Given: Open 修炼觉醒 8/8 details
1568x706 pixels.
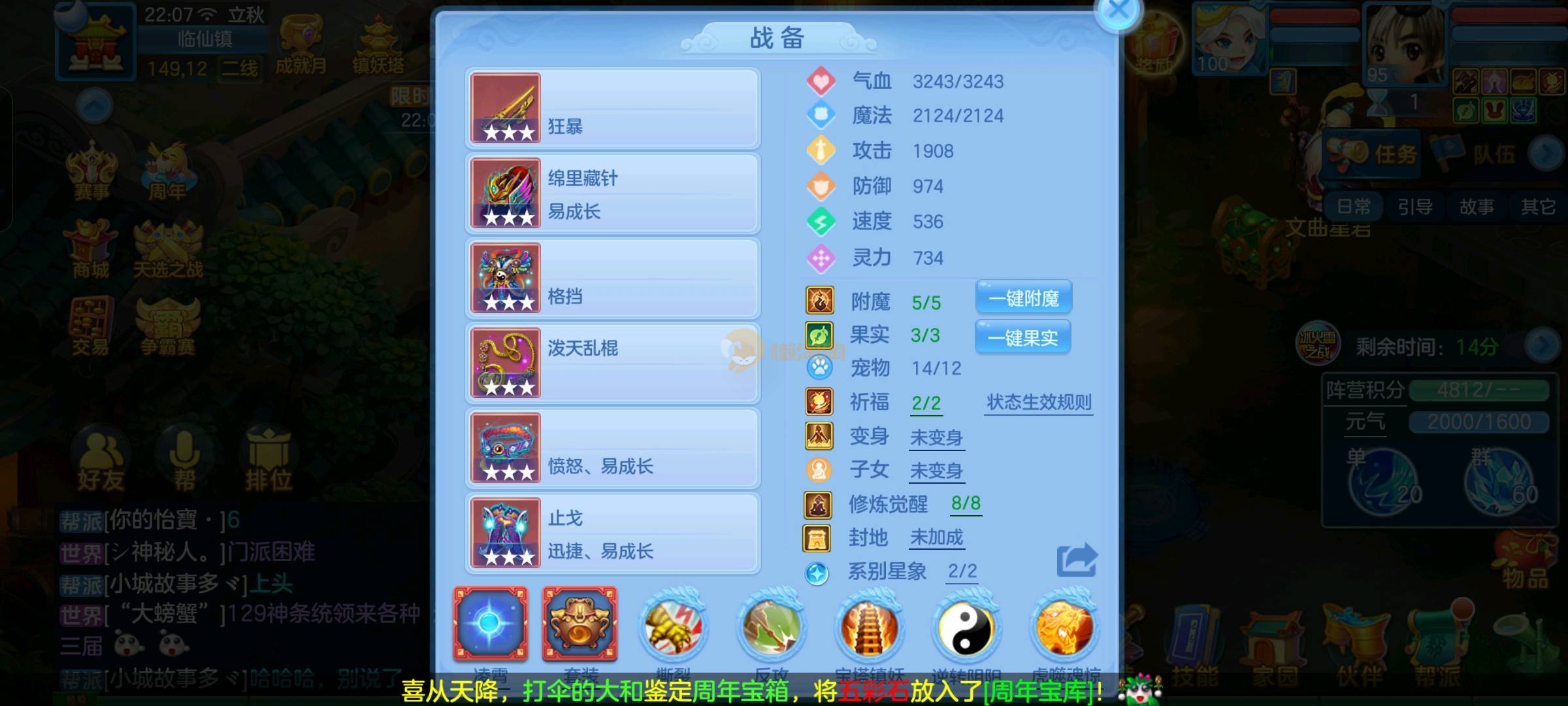Looking at the screenshot, I should pos(966,503).
